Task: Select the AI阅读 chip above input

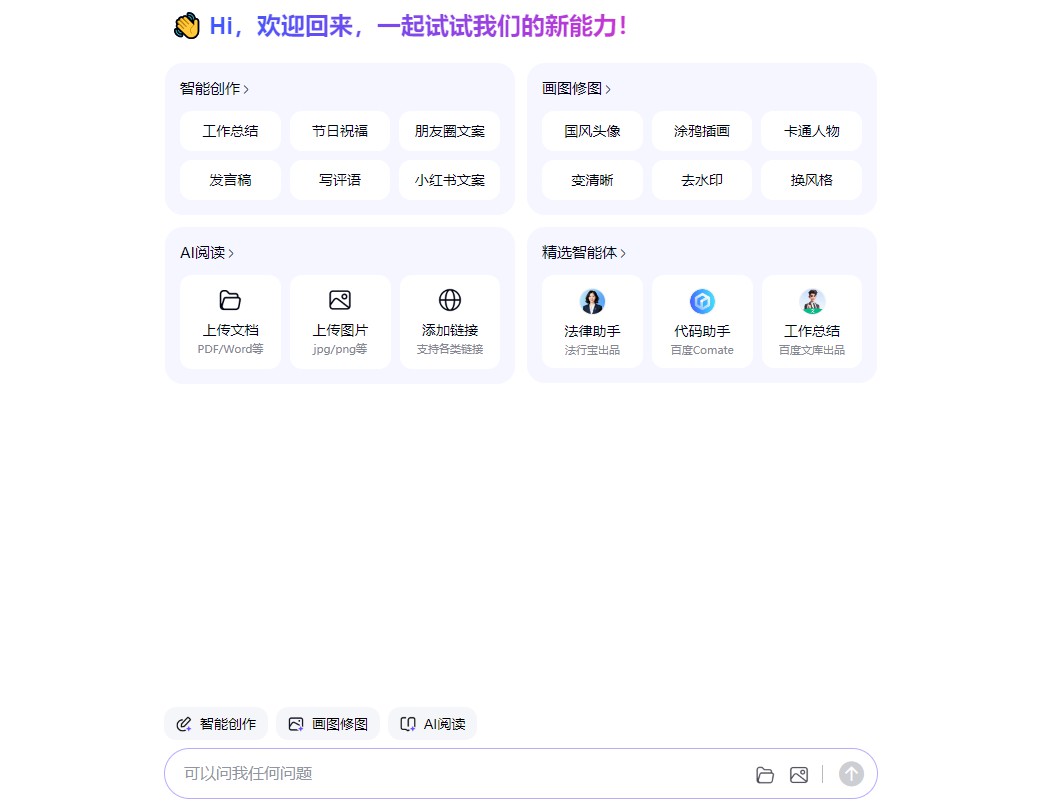Action: (x=432, y=724)
